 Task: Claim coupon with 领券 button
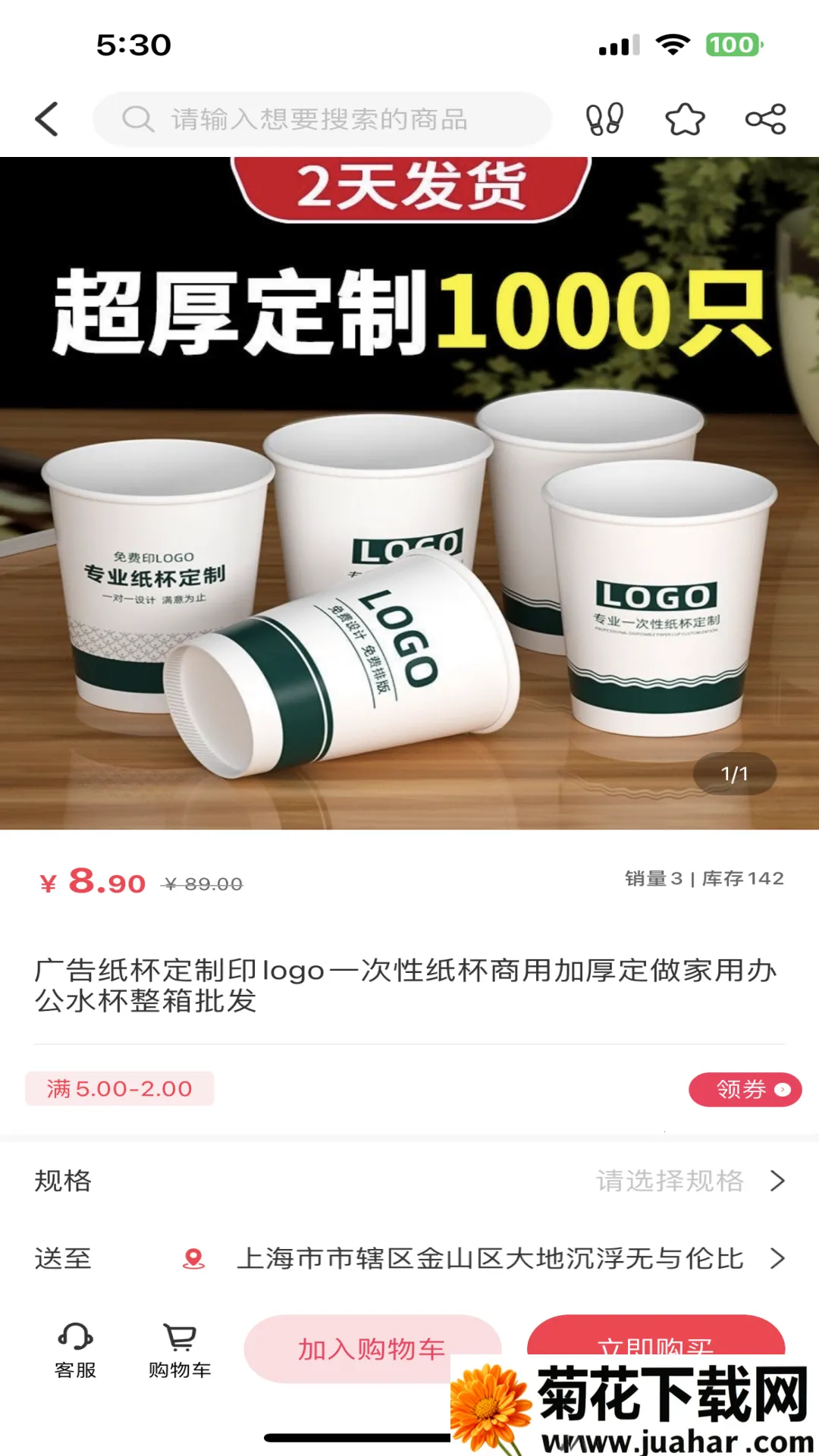pyautogui.click(x=744, y=1090)
